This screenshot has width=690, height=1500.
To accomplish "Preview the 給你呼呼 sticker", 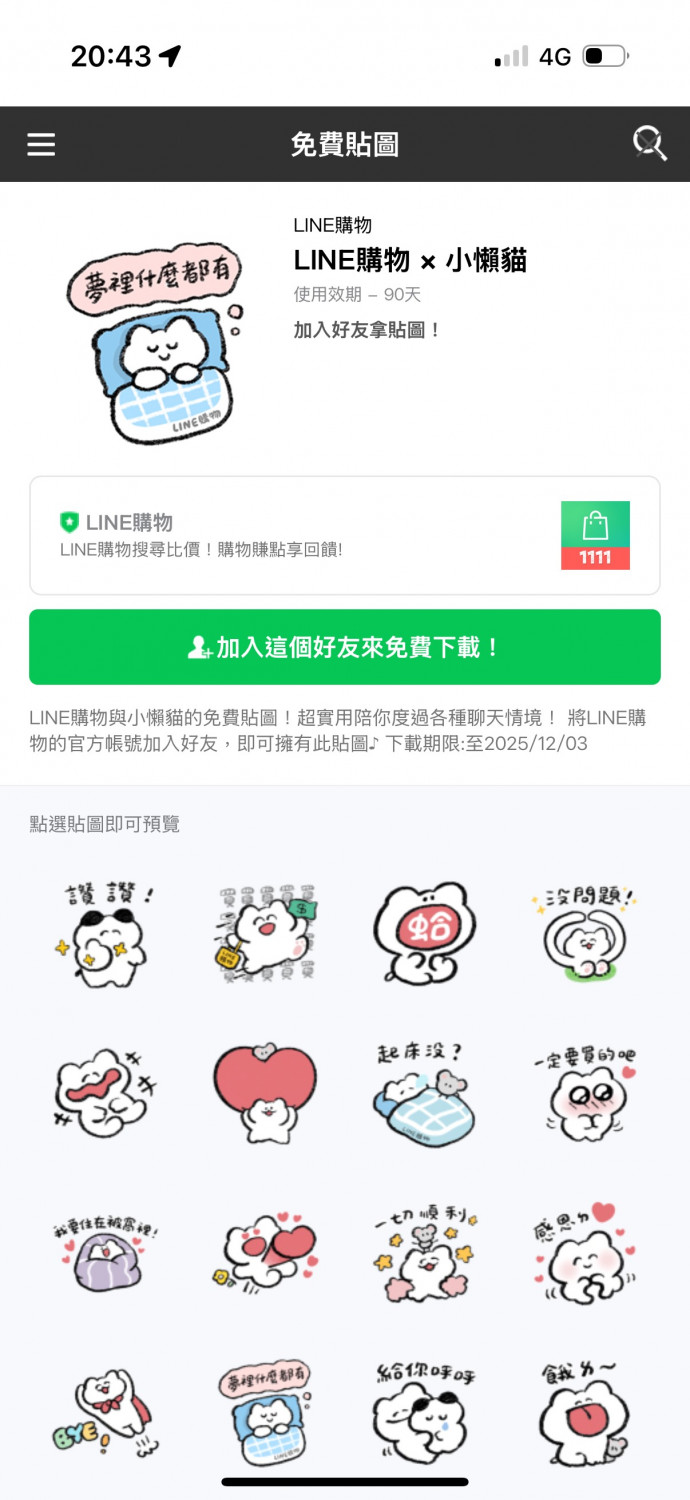I will click(424, 1410).
